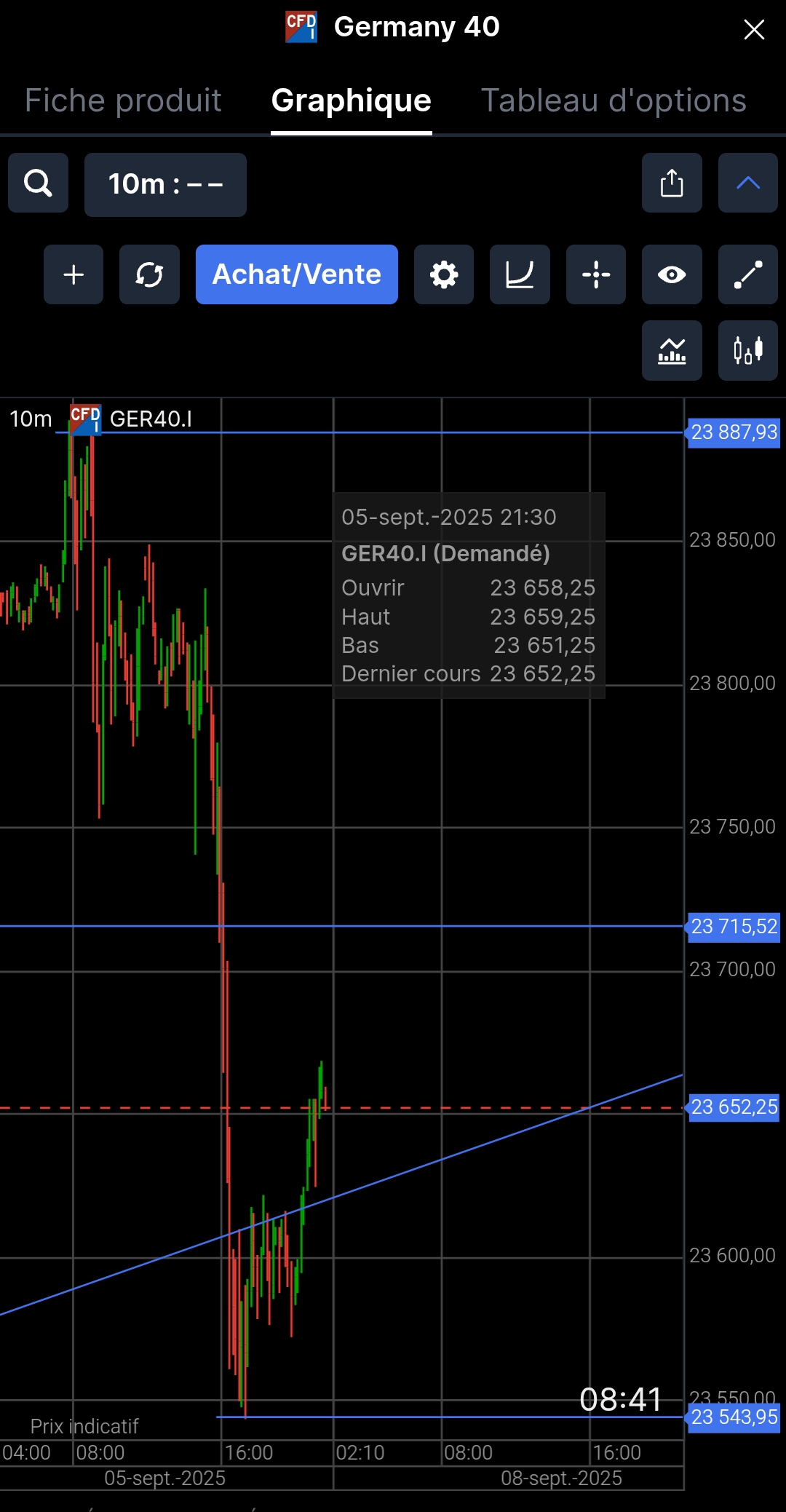
Task: Share this chart
Action: pos(672,183)
